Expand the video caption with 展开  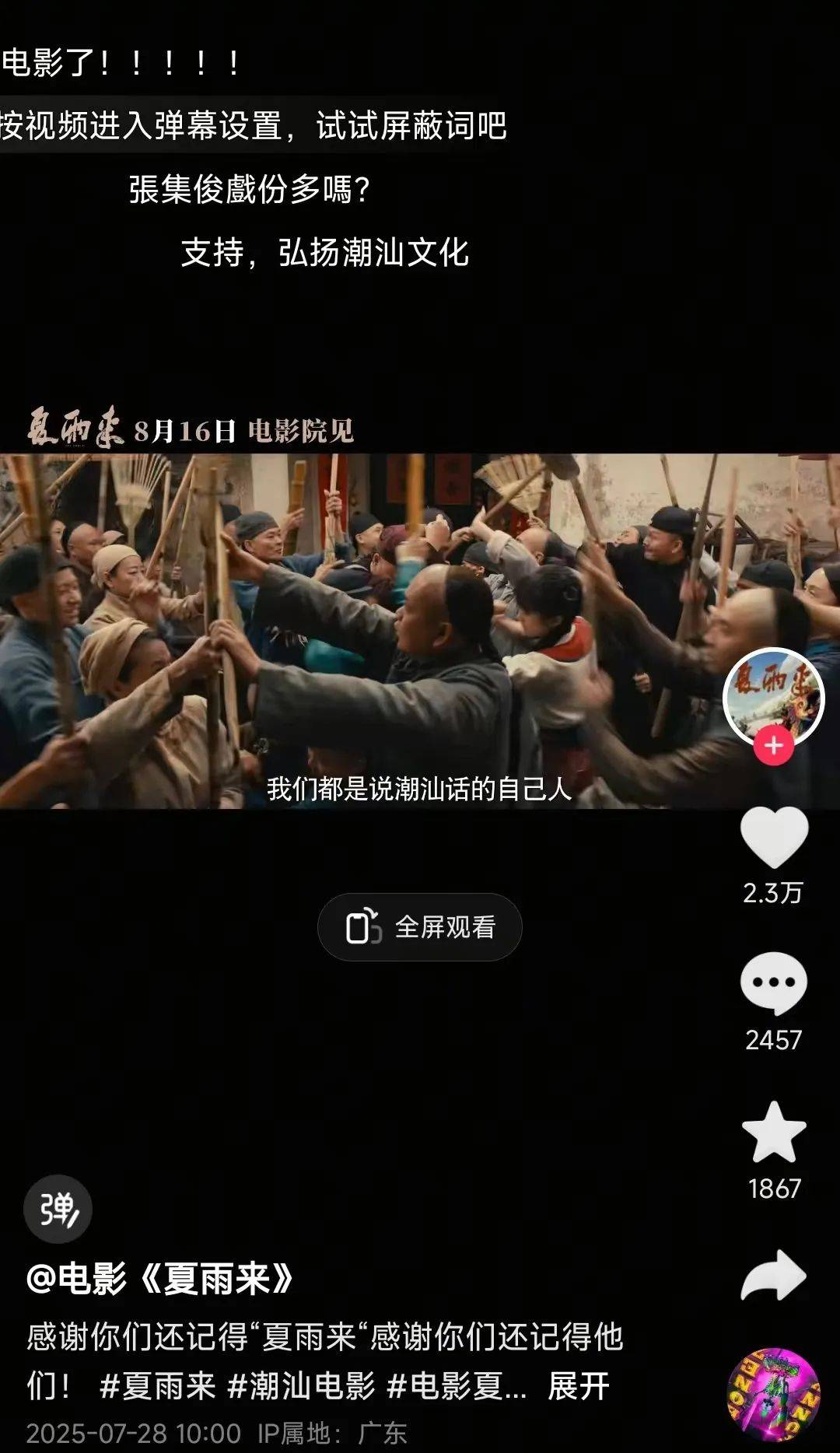click(579, 1386)
